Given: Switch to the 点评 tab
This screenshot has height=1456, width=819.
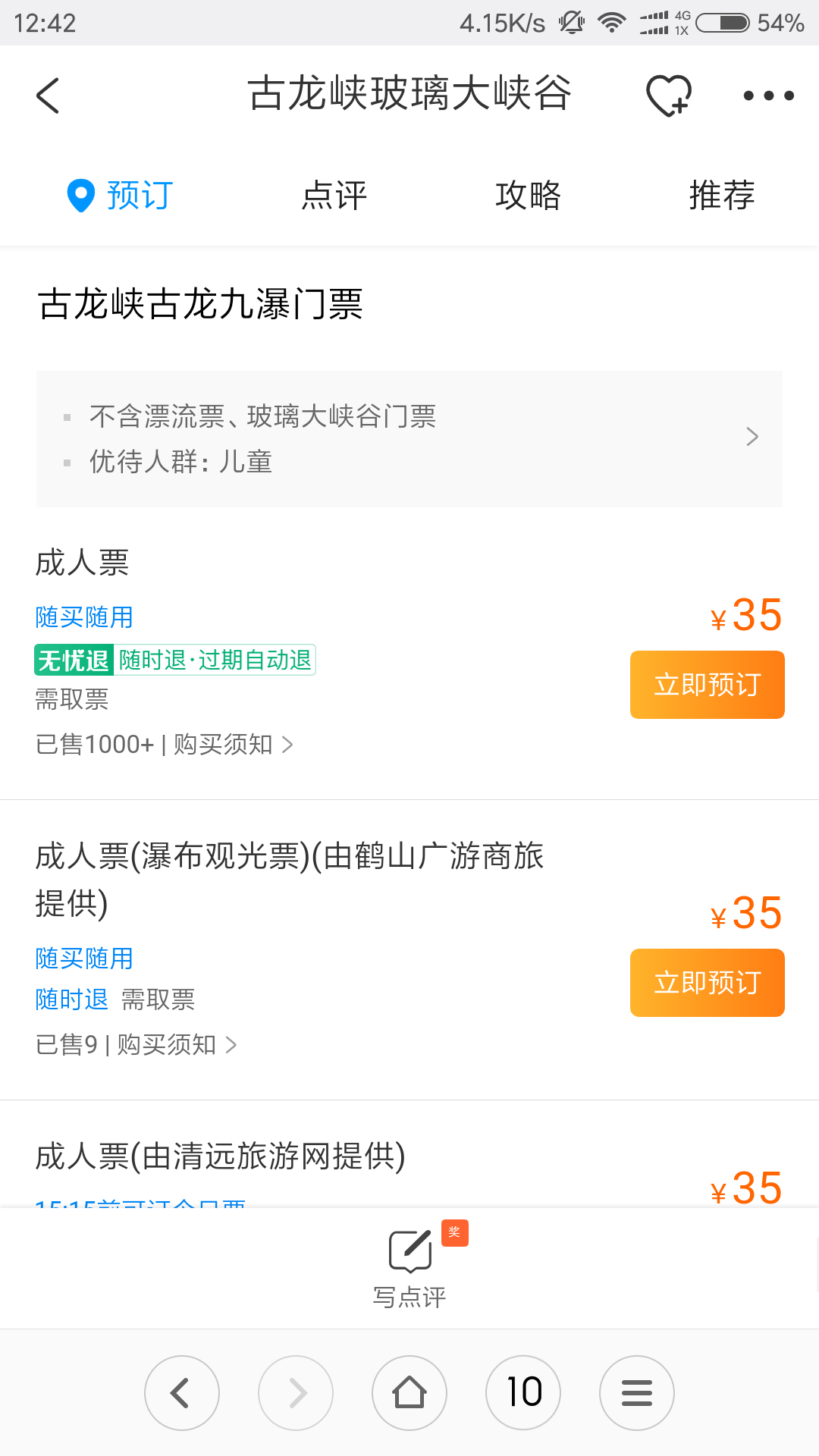Looking at the screenshot, I should point(334,196).
